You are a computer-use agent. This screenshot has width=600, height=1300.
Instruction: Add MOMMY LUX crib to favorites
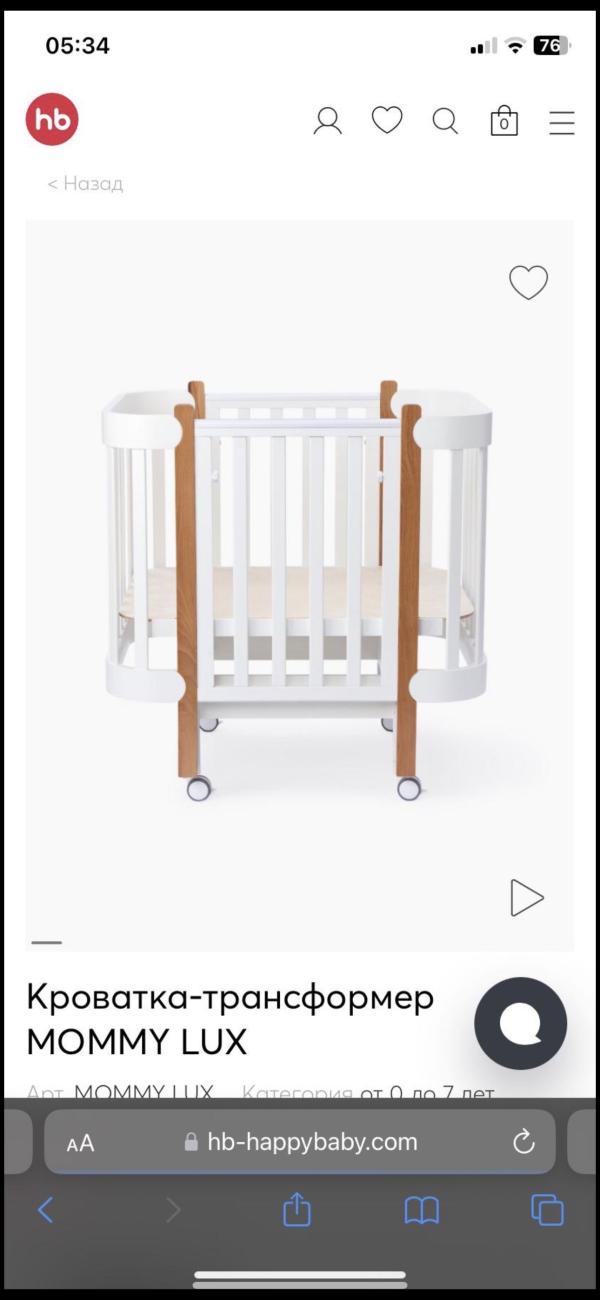[528, 283]
